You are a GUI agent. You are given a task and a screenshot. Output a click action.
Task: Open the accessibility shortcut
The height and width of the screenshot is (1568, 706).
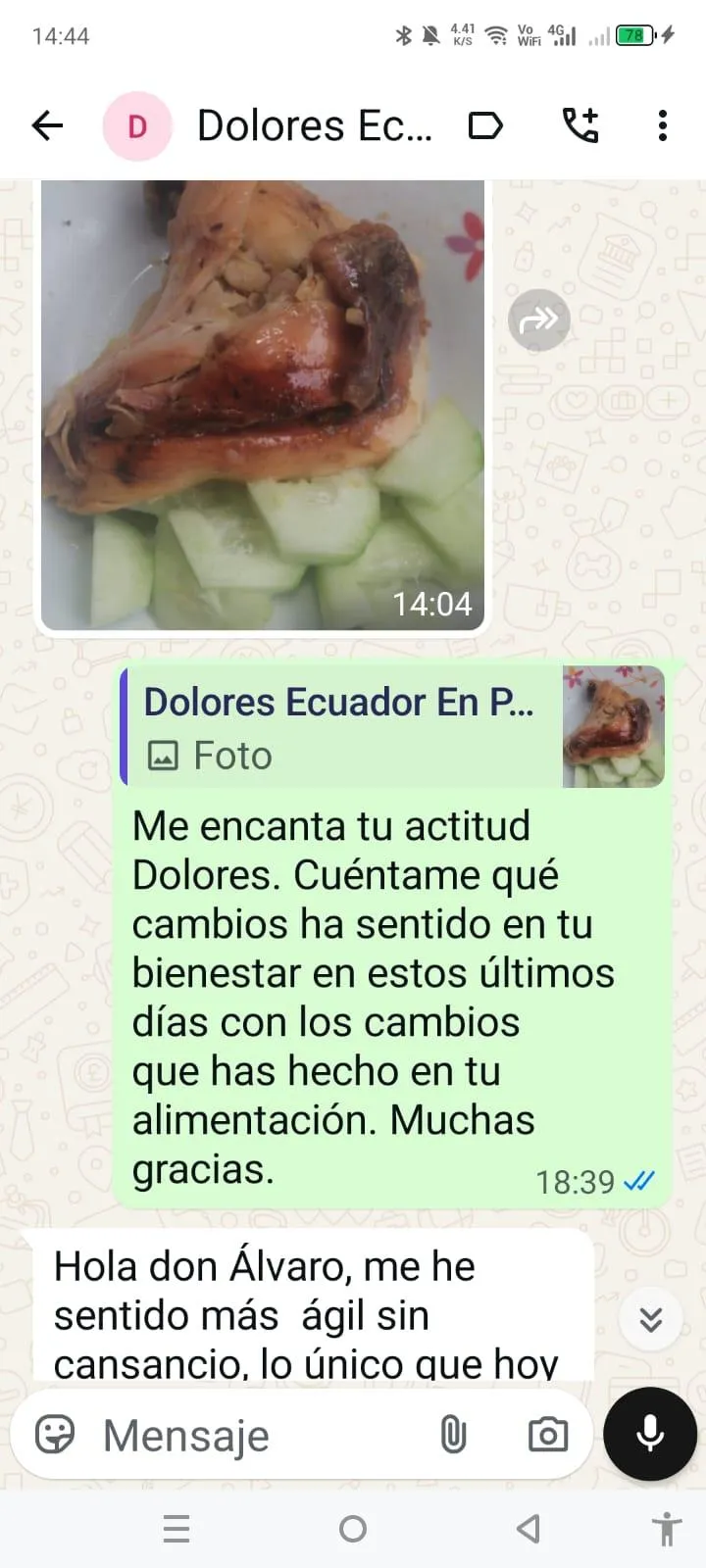(x=666, y=1529)
